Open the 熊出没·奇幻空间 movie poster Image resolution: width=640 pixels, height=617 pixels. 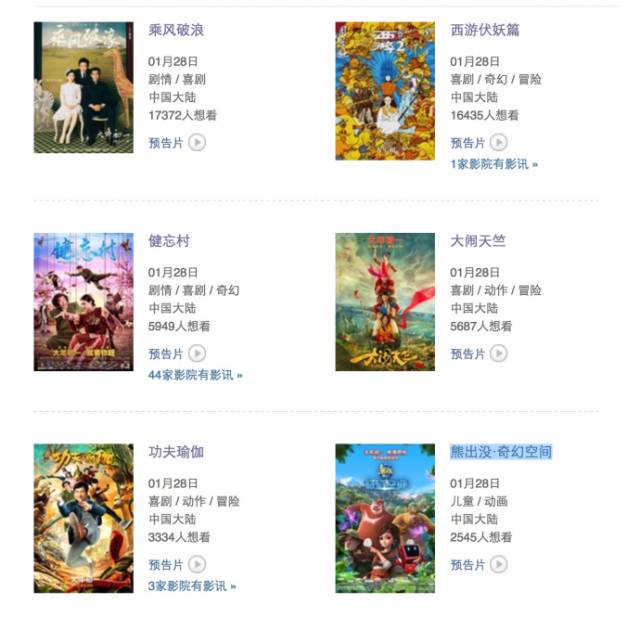(384, 519)
